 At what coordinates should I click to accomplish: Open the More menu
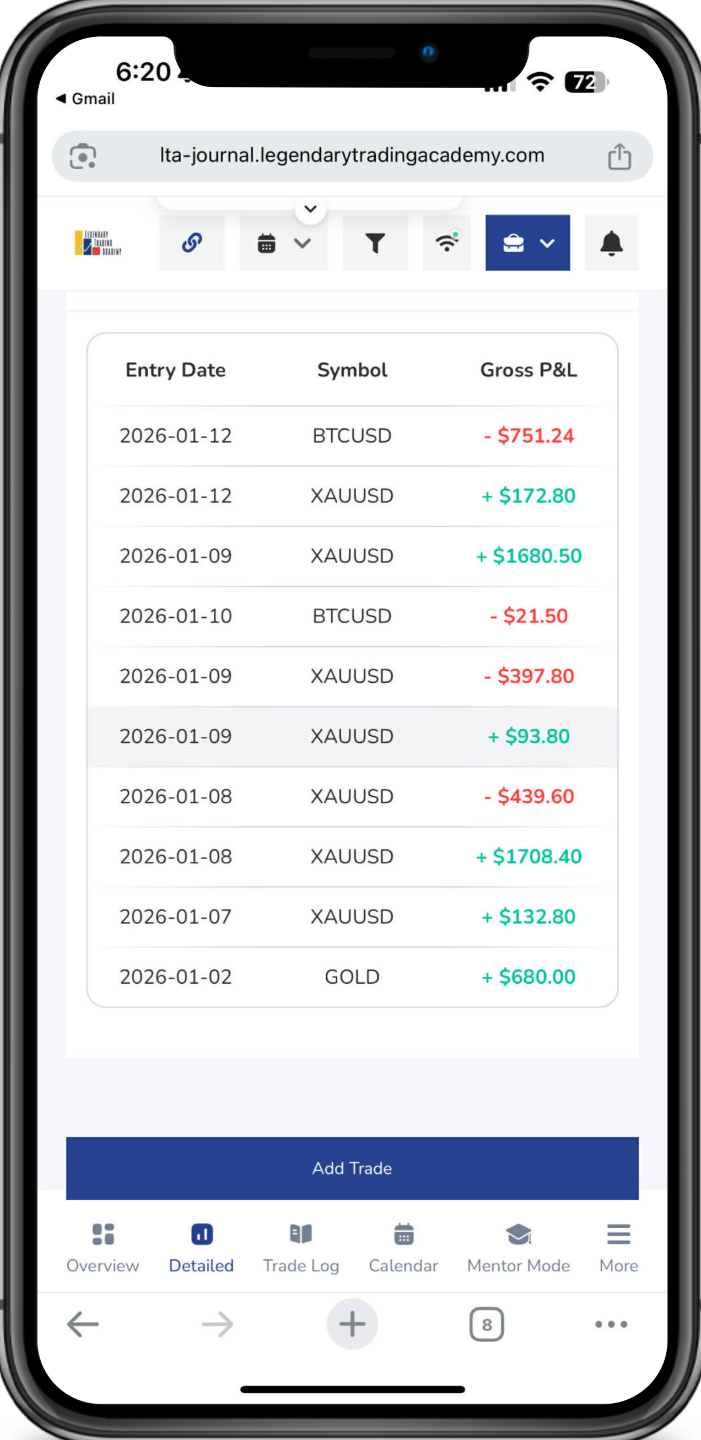click(x=618, y=1247)
